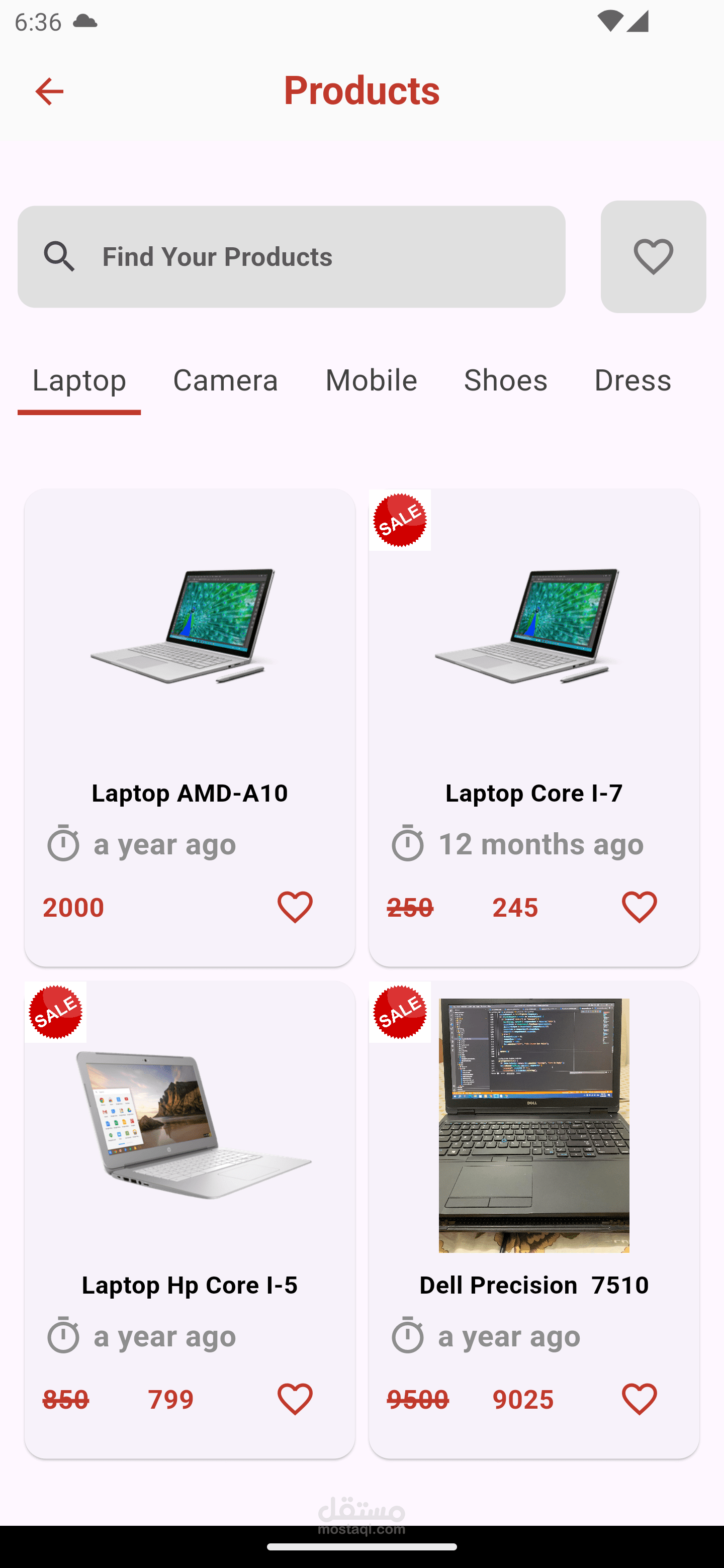
Task: Open the Laptop Hp Core I-5 card
Action: click(190, 1156)
